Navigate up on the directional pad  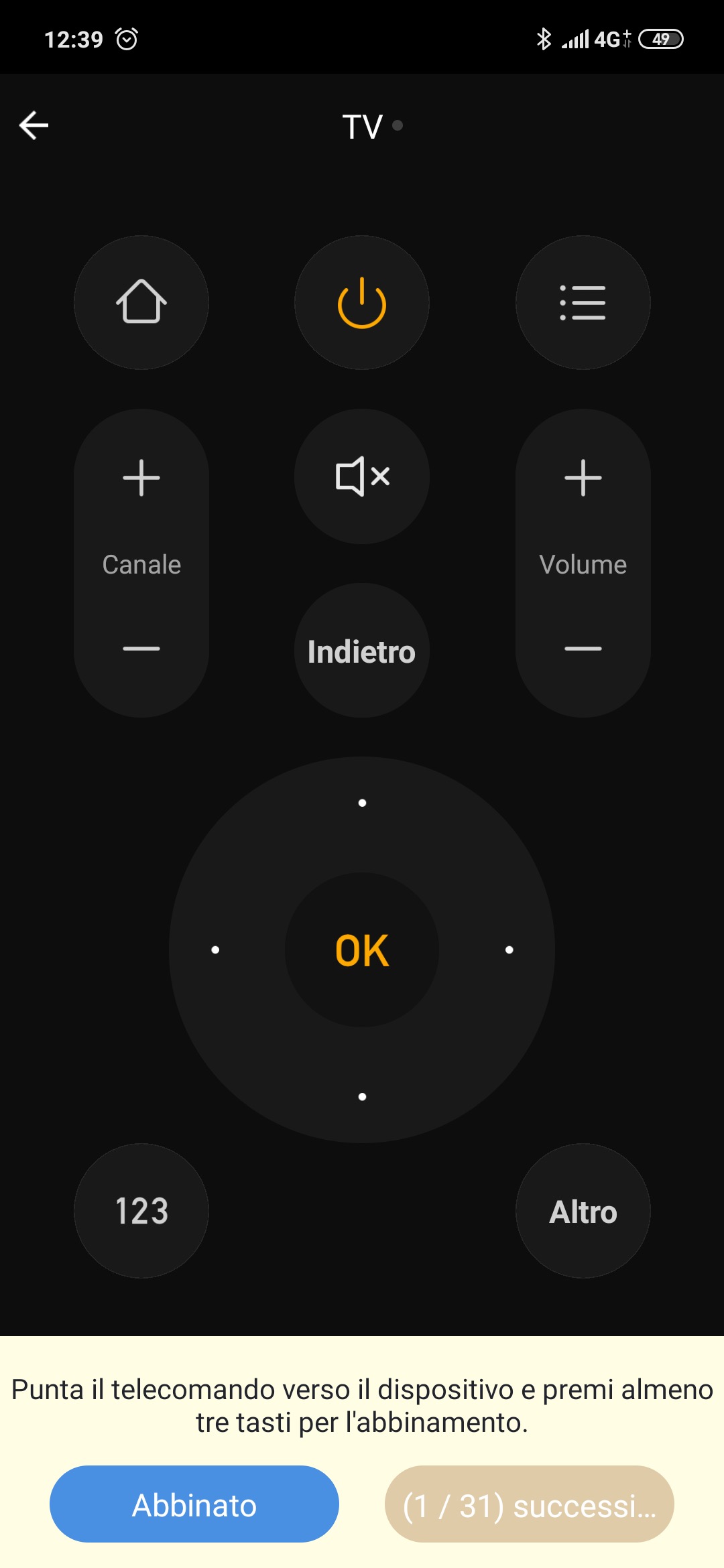[362, 803]
